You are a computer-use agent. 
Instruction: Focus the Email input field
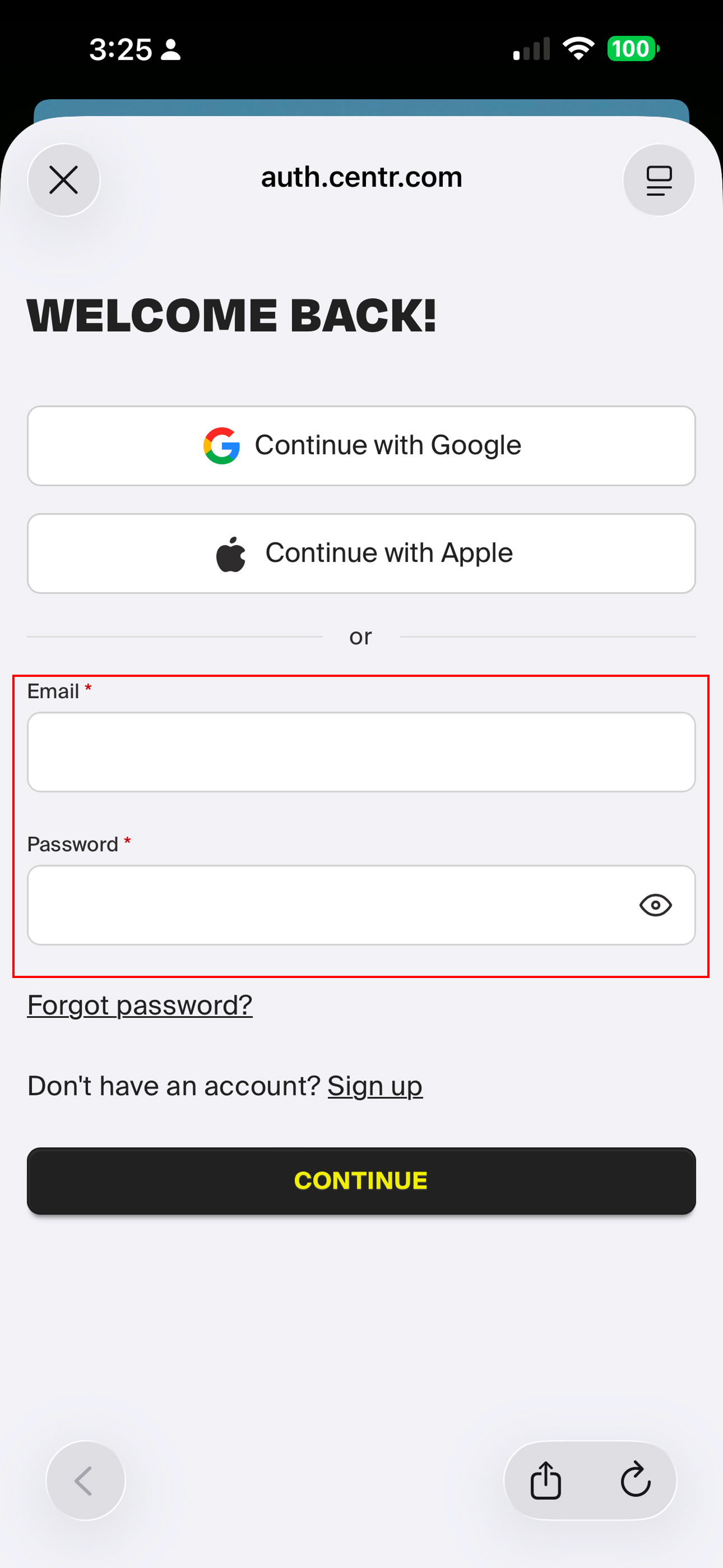tap(361, 751)
